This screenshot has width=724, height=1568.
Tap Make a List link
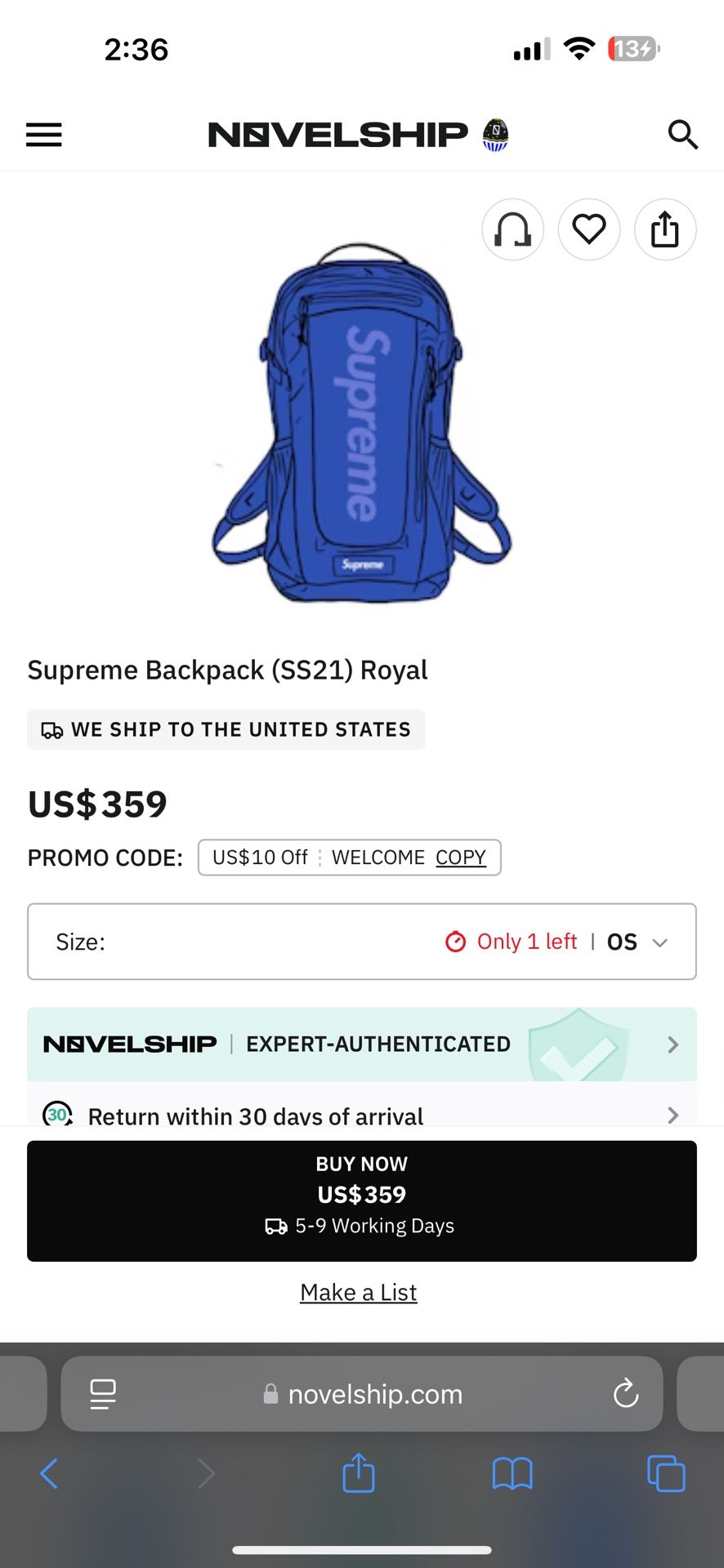[358, 1292]
